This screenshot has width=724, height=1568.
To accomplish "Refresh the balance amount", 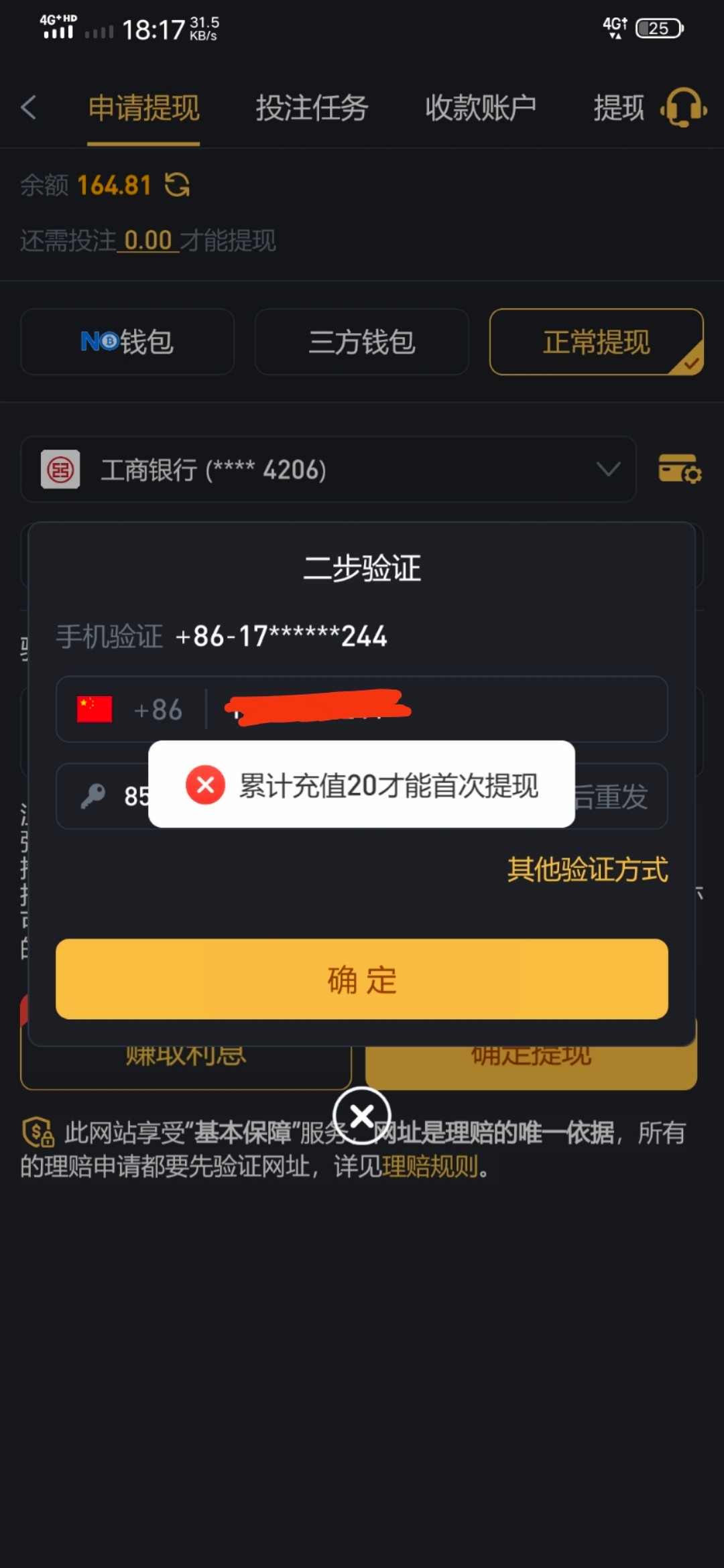I will 178,185.
